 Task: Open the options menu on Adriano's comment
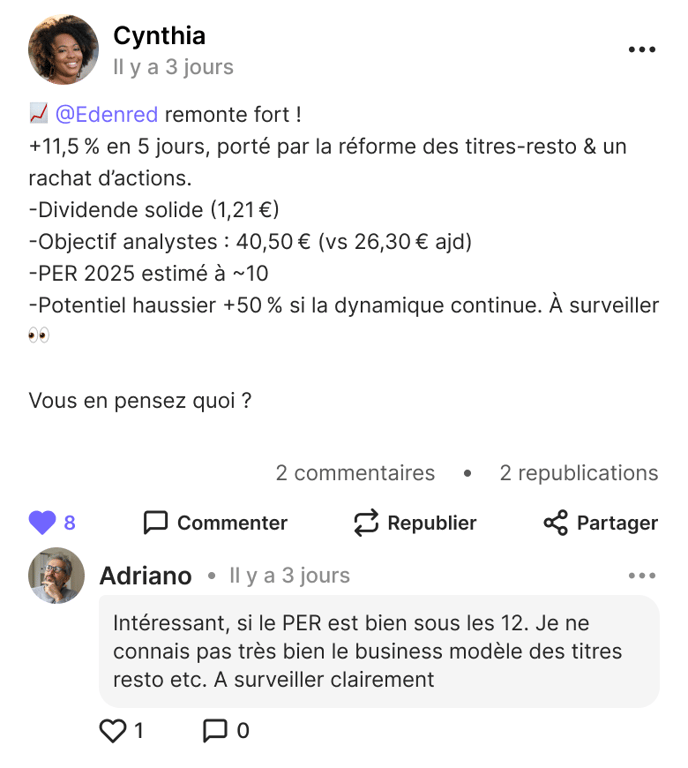tap(641, 576)
